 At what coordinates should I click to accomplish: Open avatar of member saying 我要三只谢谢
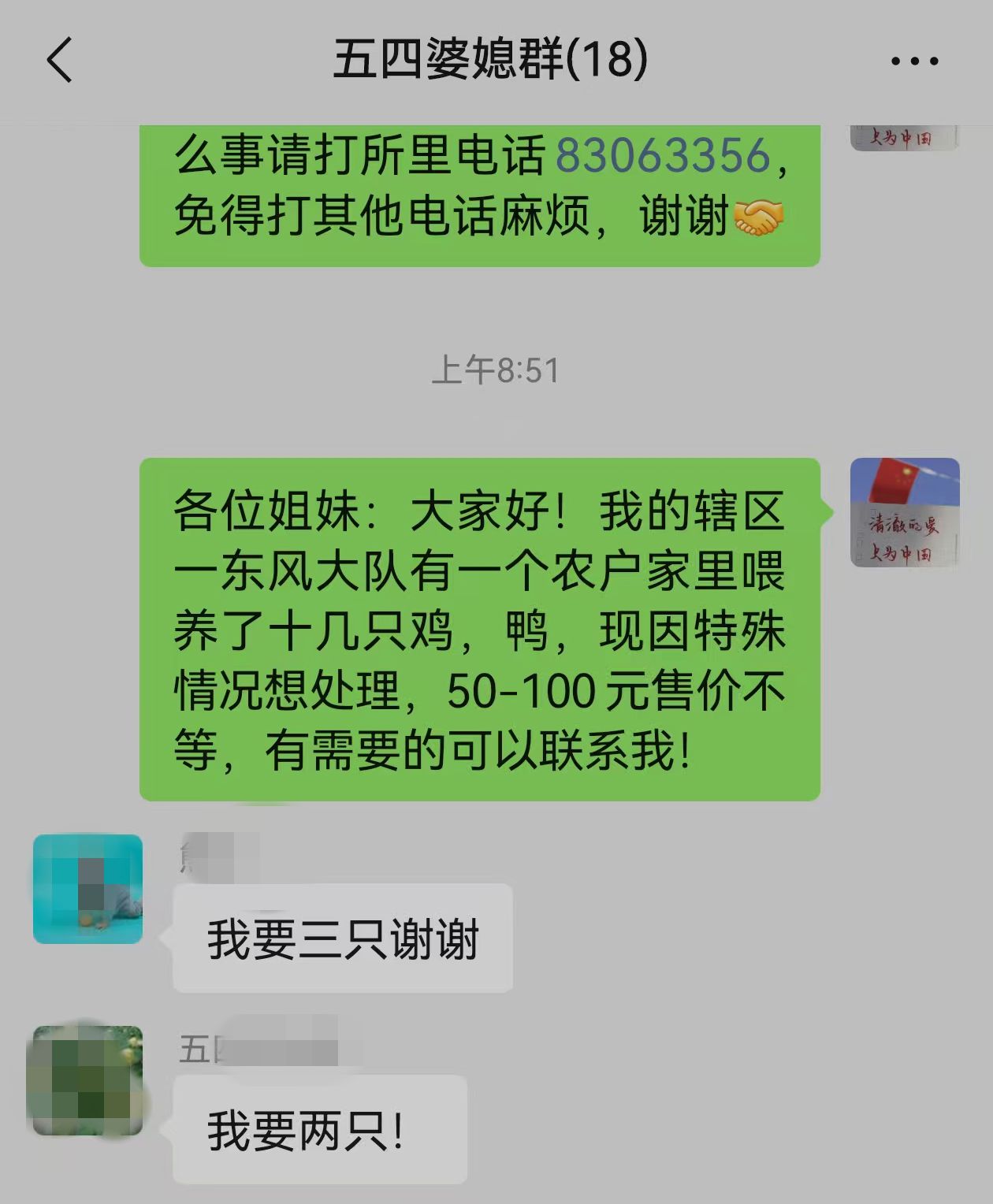tap(87, 889)
